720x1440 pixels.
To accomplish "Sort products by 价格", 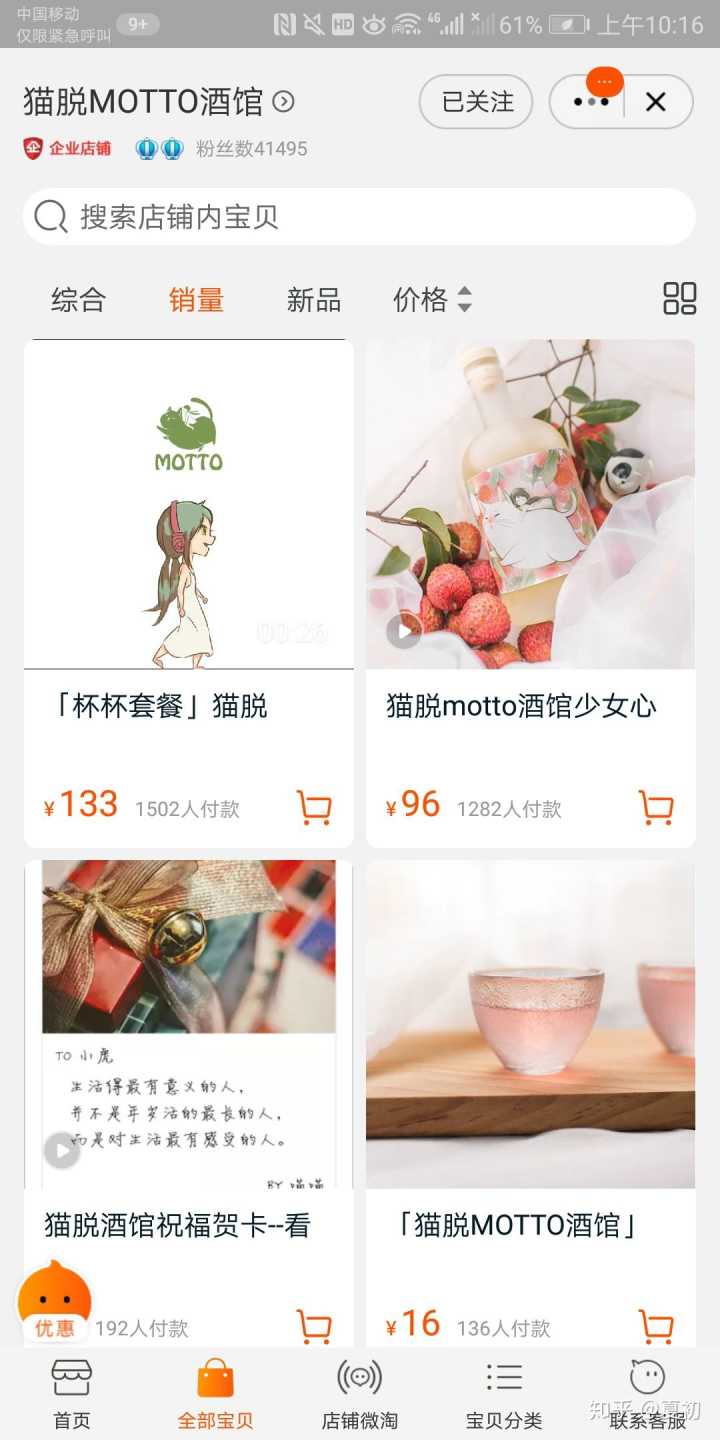I will (x=432, y=300).
